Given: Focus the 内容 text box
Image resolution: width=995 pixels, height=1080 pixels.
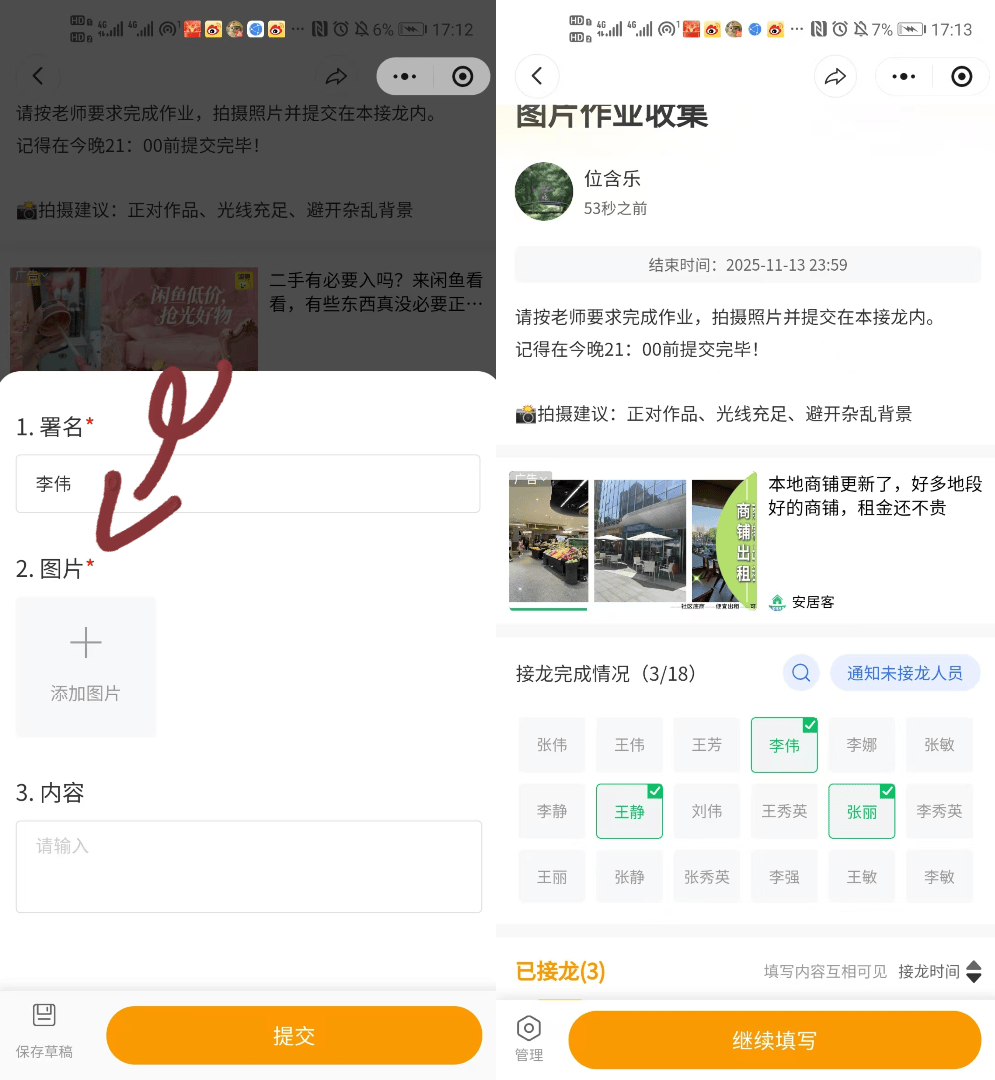Looking at the screenshot, I should [x=248, y=866].
